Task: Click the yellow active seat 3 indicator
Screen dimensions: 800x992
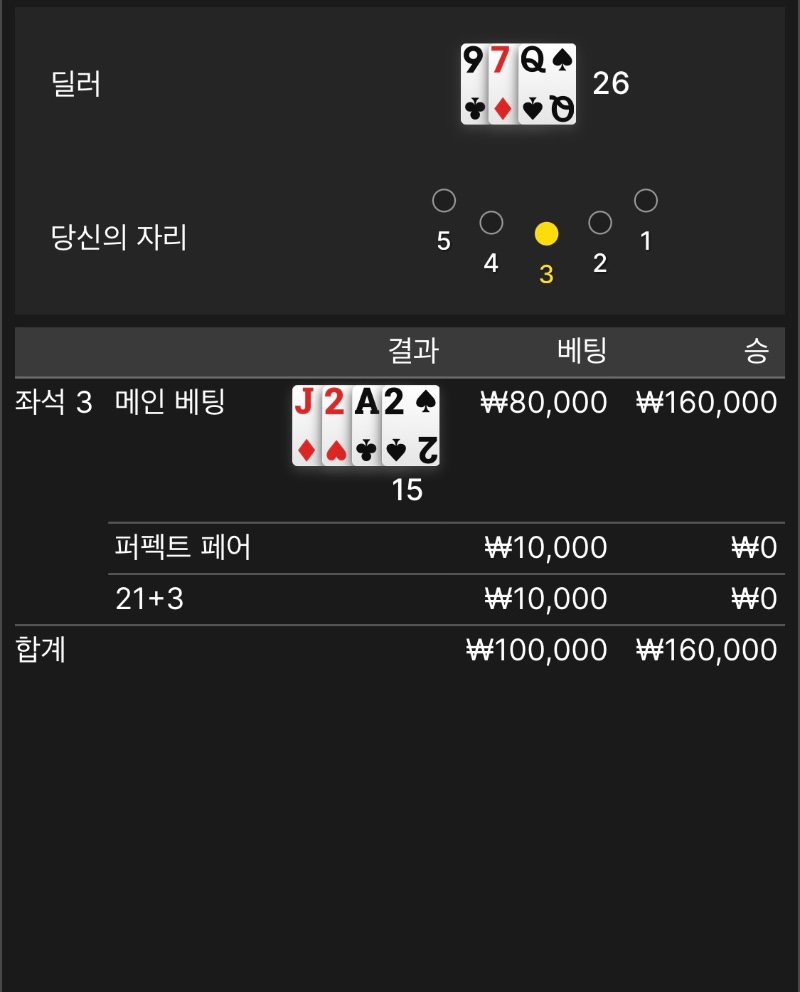Action: (x=544, y=231)
